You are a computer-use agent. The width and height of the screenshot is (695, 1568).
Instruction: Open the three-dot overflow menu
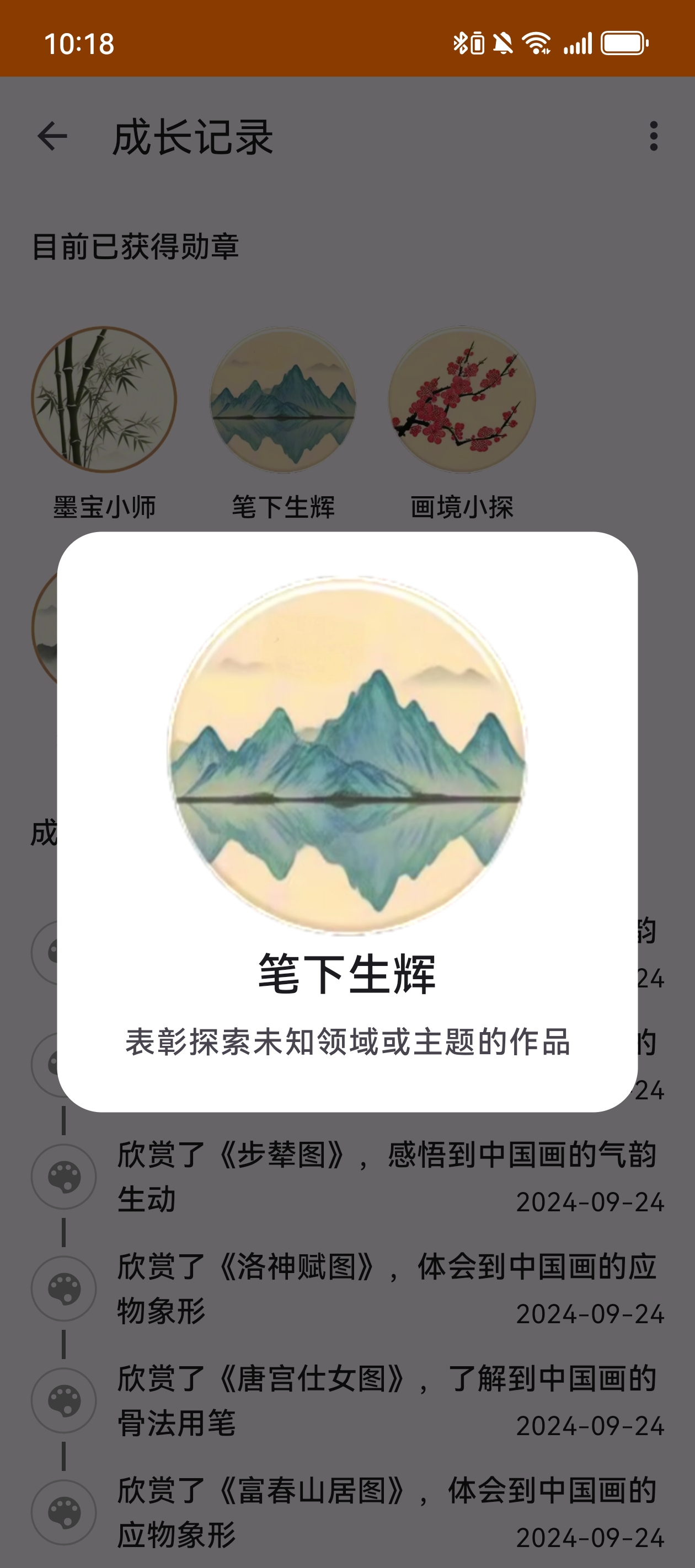(x=654, y=136)
